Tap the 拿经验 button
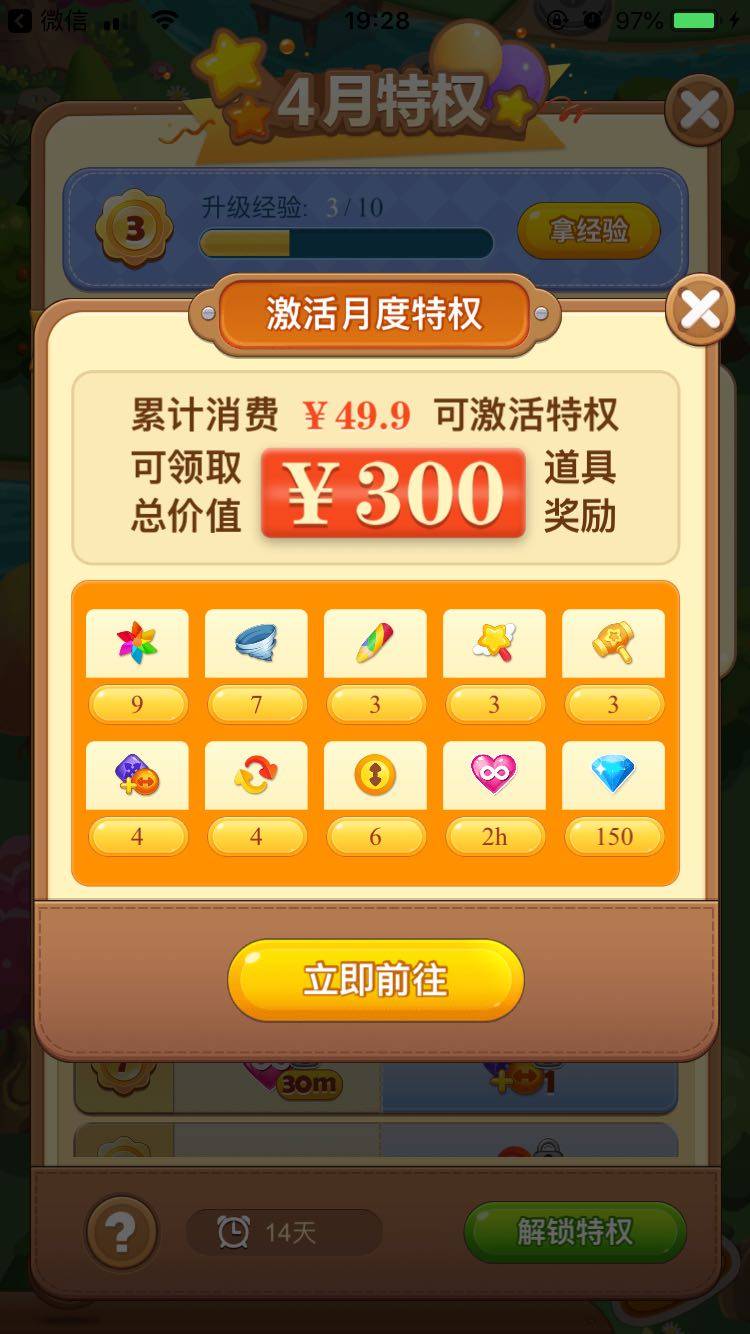 (x=588, y=231)
